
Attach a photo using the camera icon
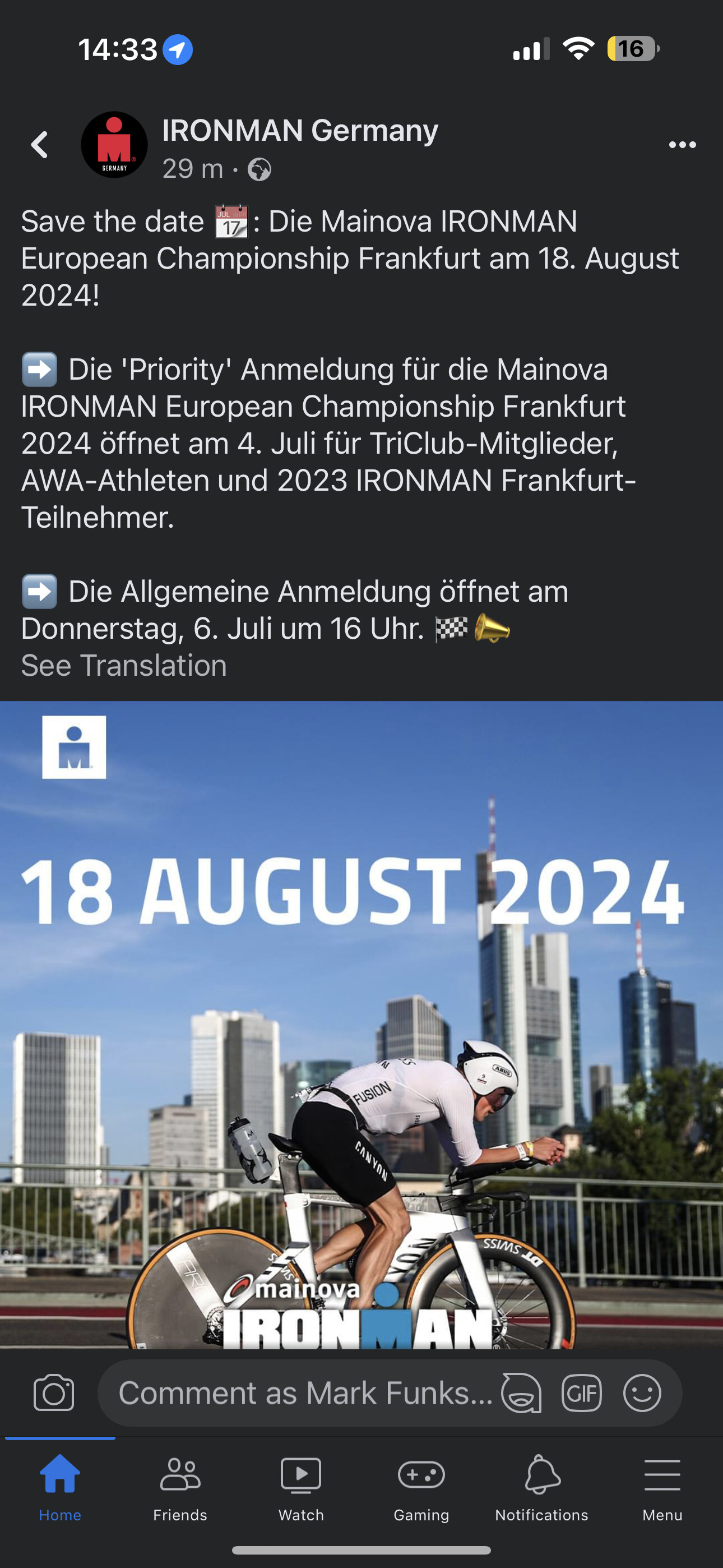pyautogui.click(x=54, y=1392)
